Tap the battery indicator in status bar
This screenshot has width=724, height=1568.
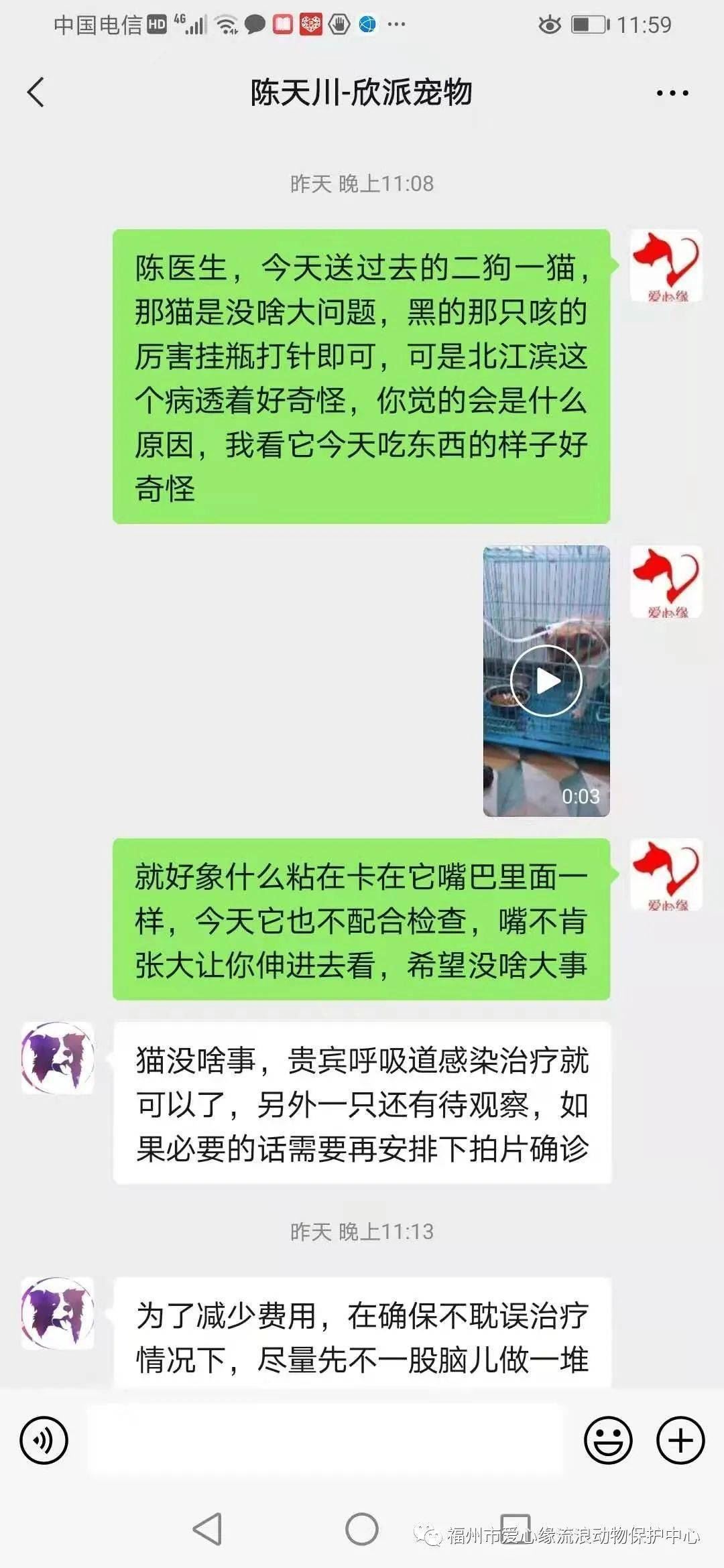pyautogui.click(x=588, y=25)
